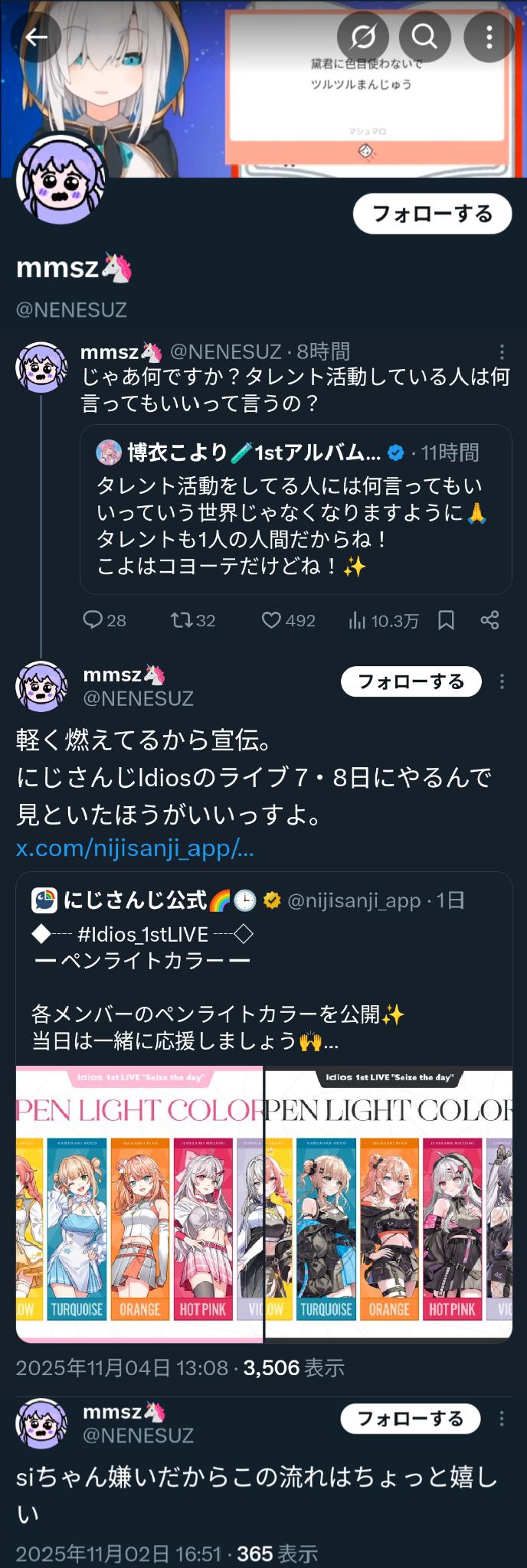This screenshot has height=1568, width=527.
Task: Follow mmsz beside the Idios promo tweet
Action: pos(411,681)
